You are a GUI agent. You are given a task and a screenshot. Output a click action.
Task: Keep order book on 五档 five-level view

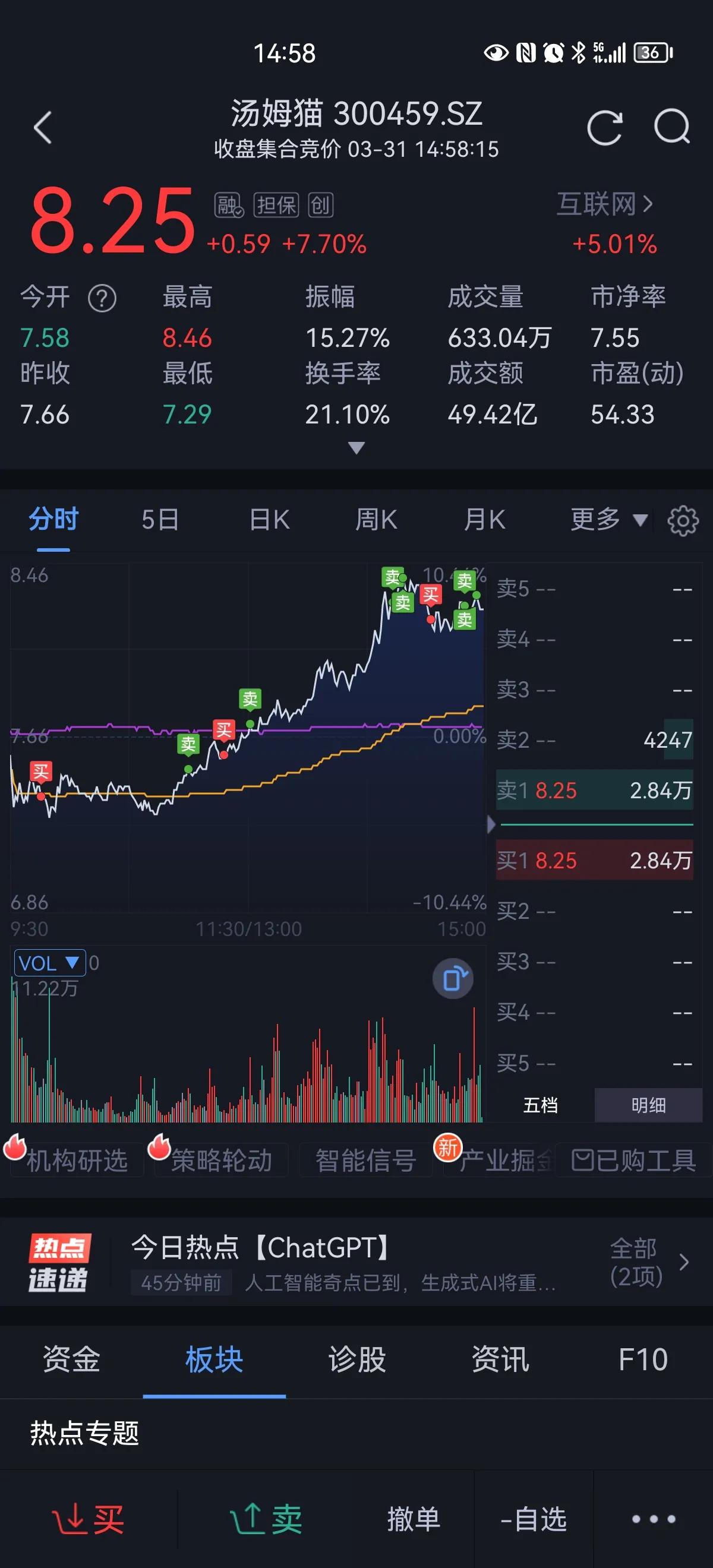[x=541, y=1104]
